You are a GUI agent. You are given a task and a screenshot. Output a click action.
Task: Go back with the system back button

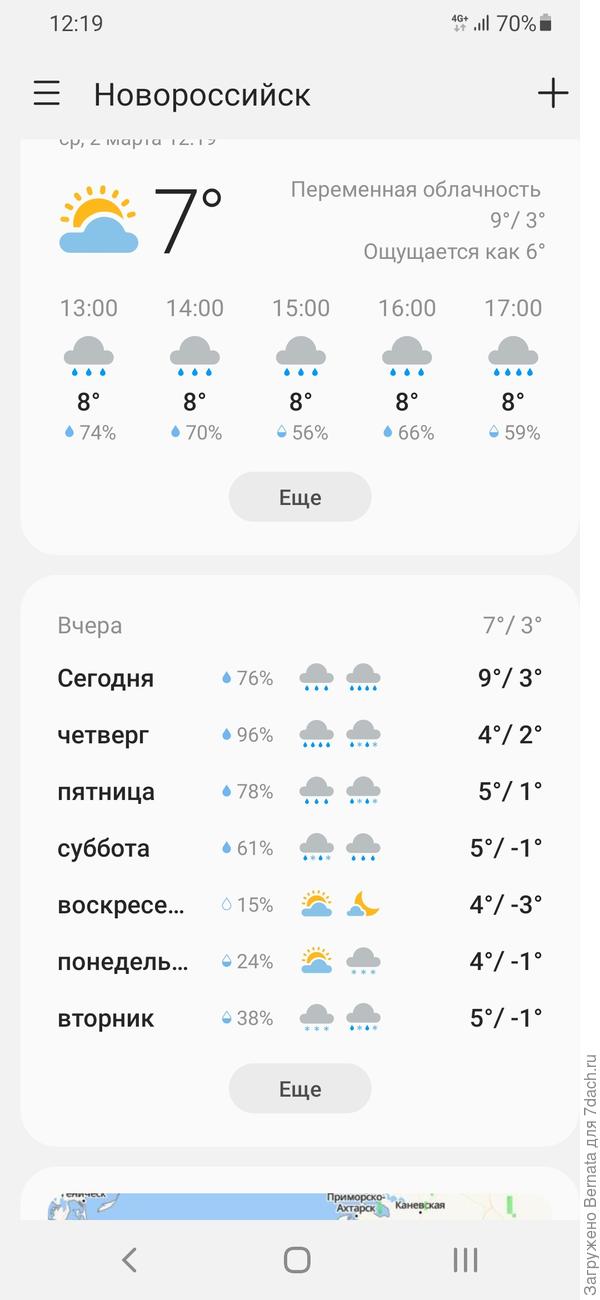[129, 1260]
